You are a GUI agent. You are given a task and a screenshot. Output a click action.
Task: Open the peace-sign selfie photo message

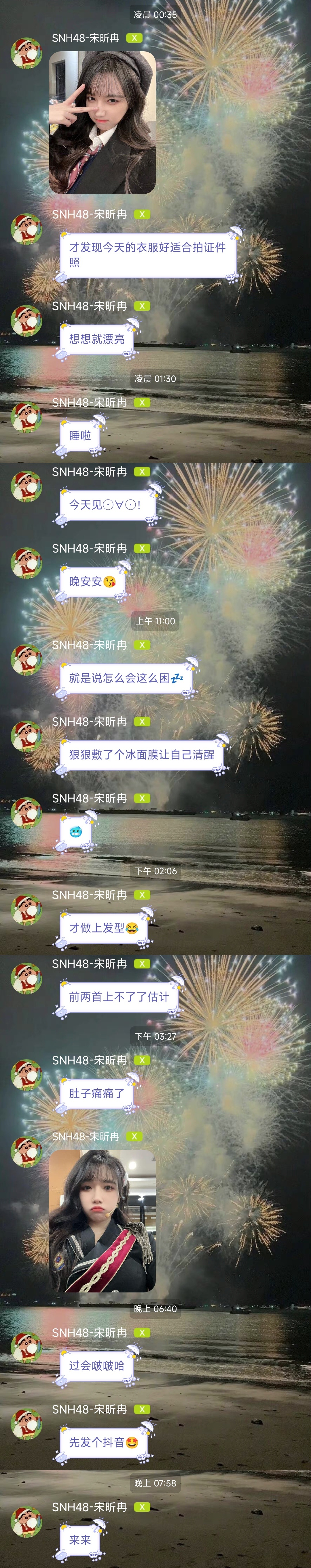point(102,122)
